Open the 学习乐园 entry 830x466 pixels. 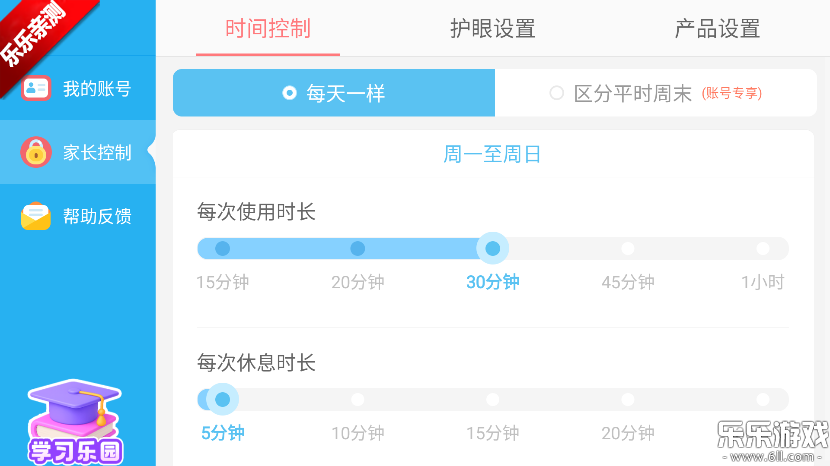point(75,424)
